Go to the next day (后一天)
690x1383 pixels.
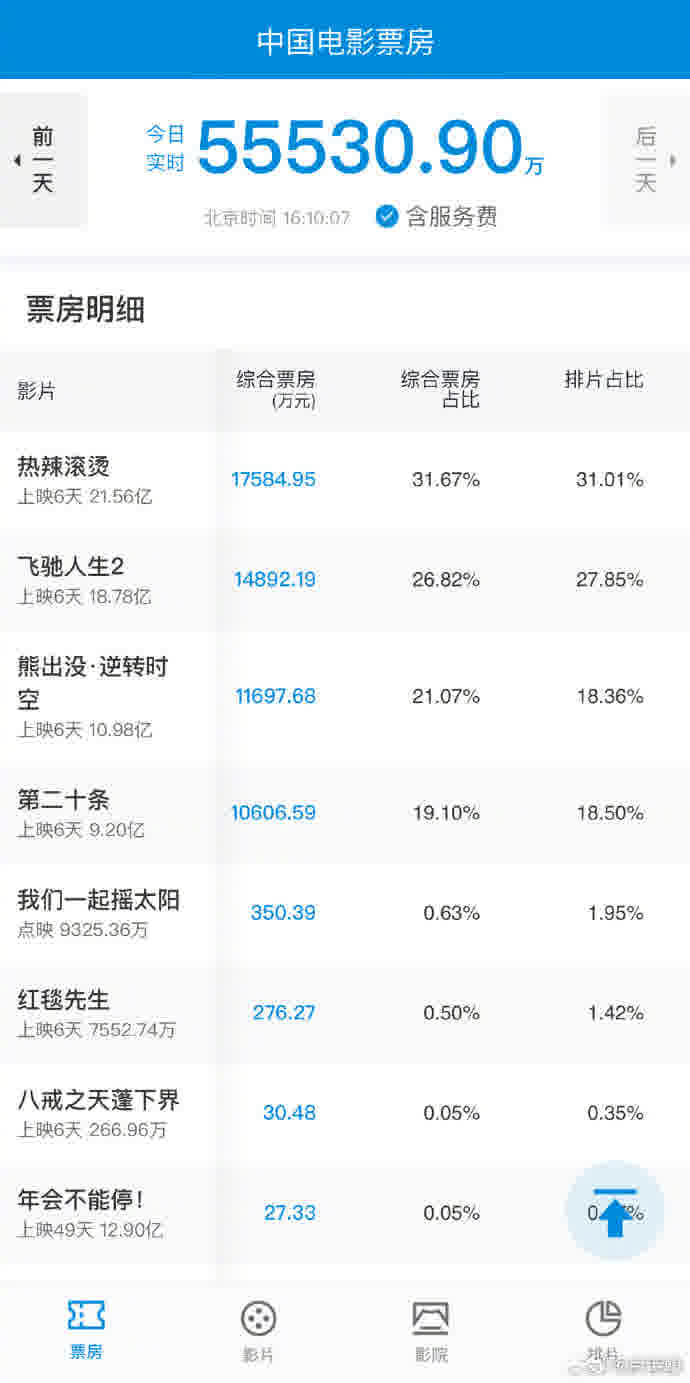[x=646, y=160]
